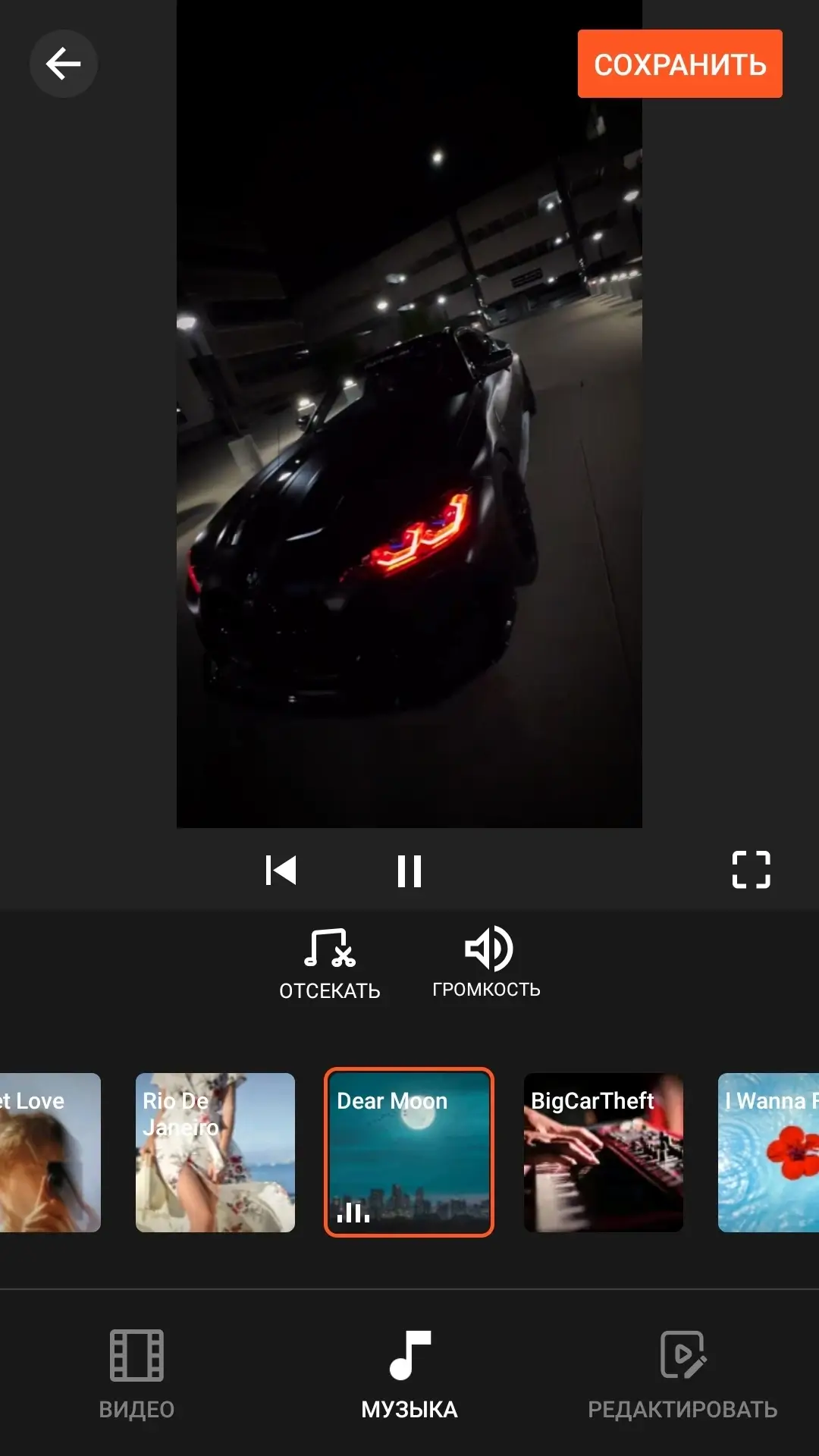Screen dimensions: 819x1456
Task: Expand the preview to fullscreen
Action: [x=751, y=869]
